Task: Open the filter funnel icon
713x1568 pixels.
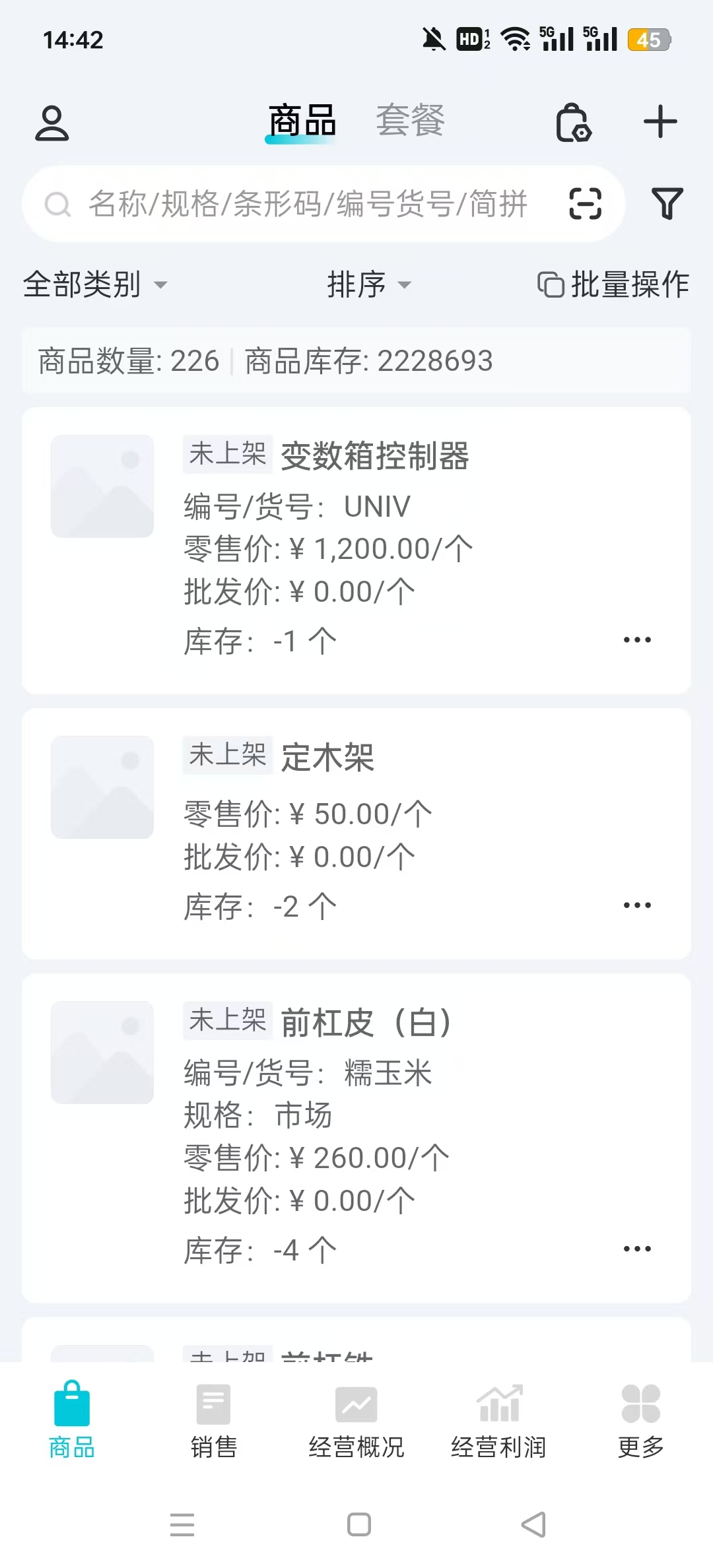Action: pyautogui.click(x=667, y=203)
